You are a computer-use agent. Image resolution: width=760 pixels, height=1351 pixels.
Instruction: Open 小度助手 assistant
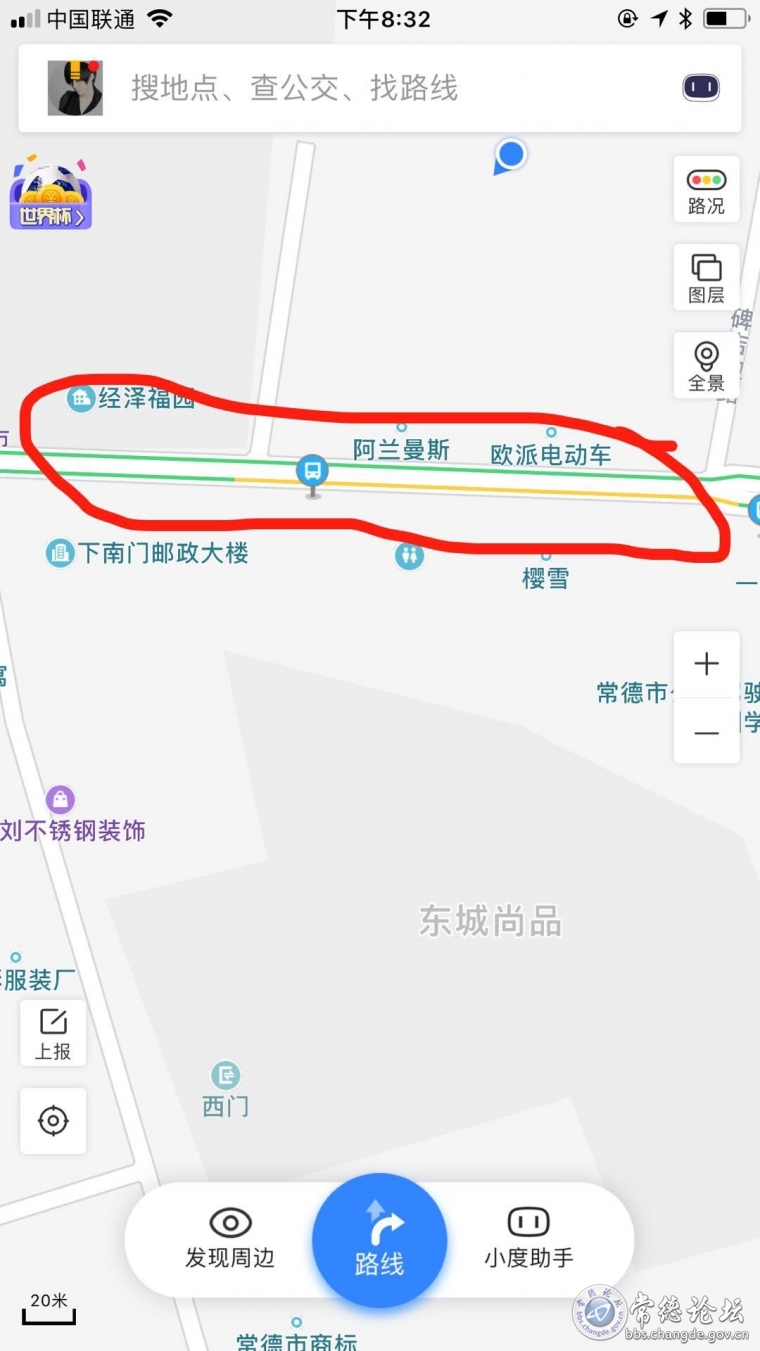[x=529, y=1239]
